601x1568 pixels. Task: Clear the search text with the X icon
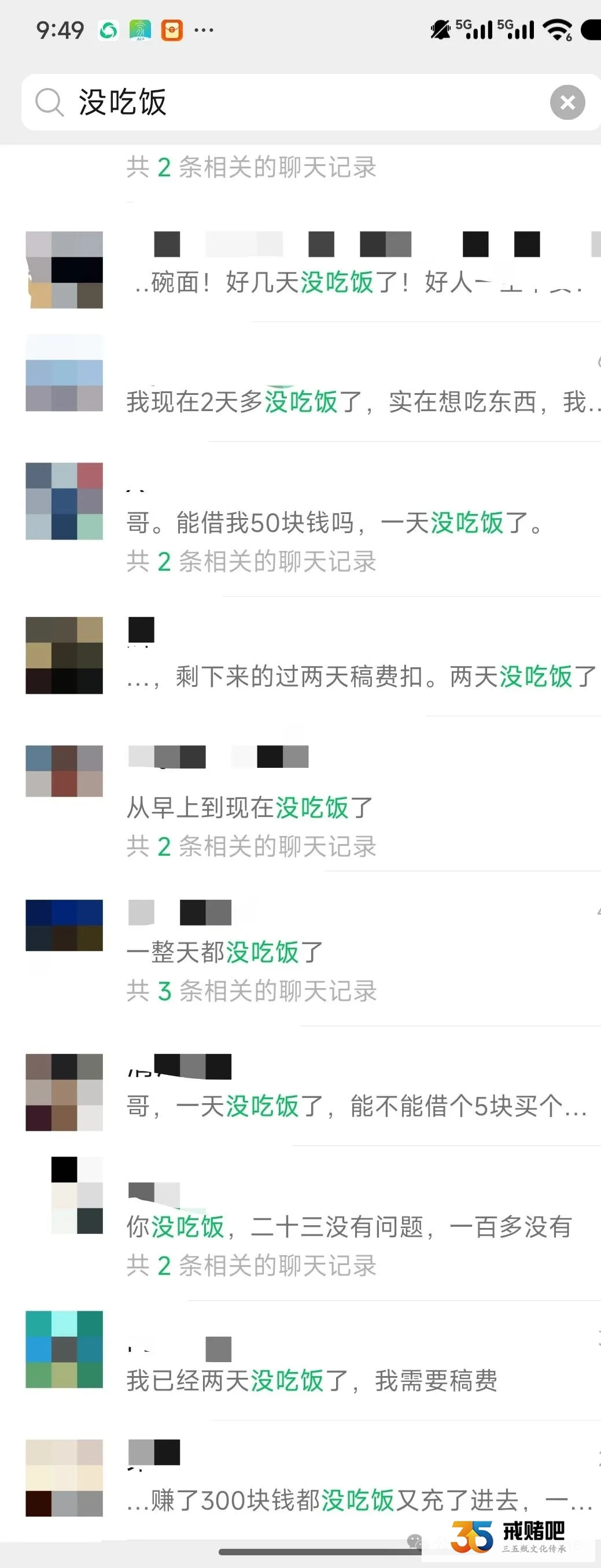(567, 102)
